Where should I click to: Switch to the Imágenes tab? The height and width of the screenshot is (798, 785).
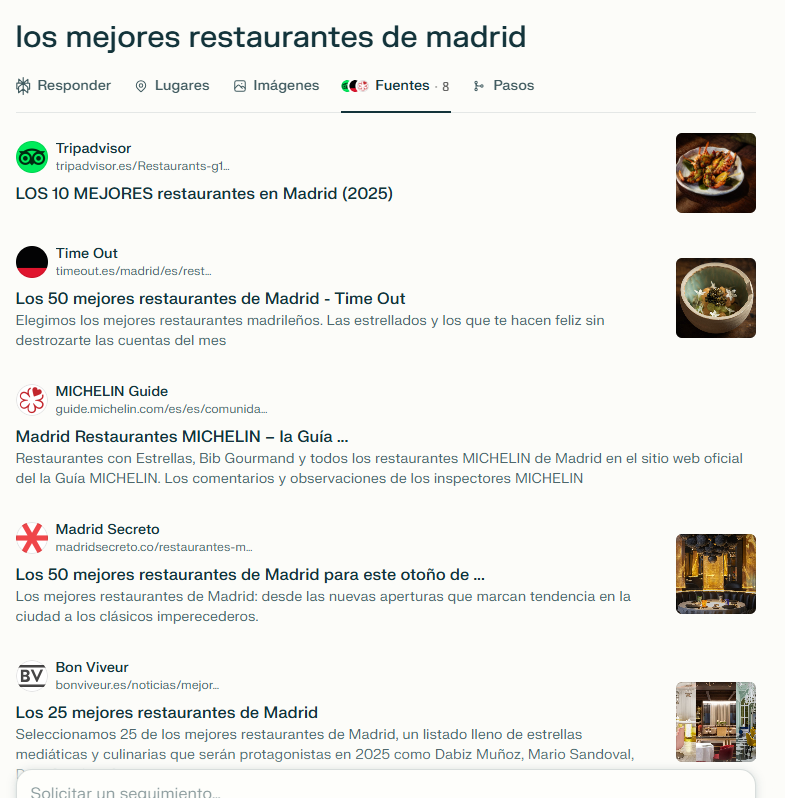[x=276, y=86]
